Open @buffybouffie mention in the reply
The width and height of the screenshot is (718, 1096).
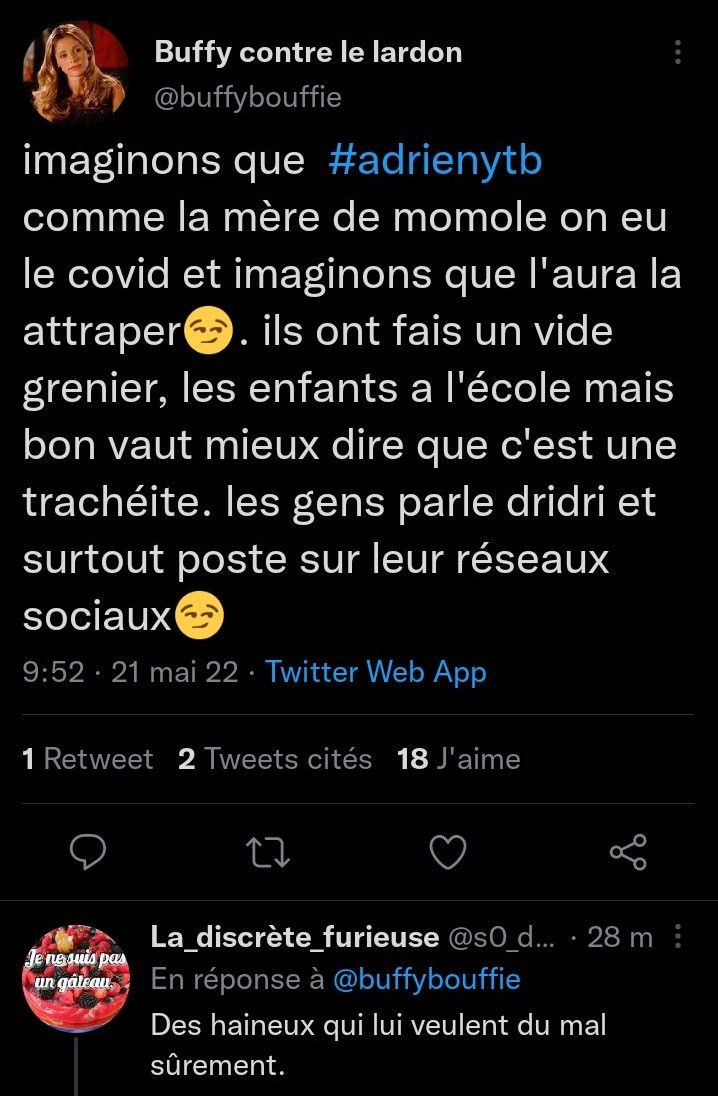pos(426,979)
